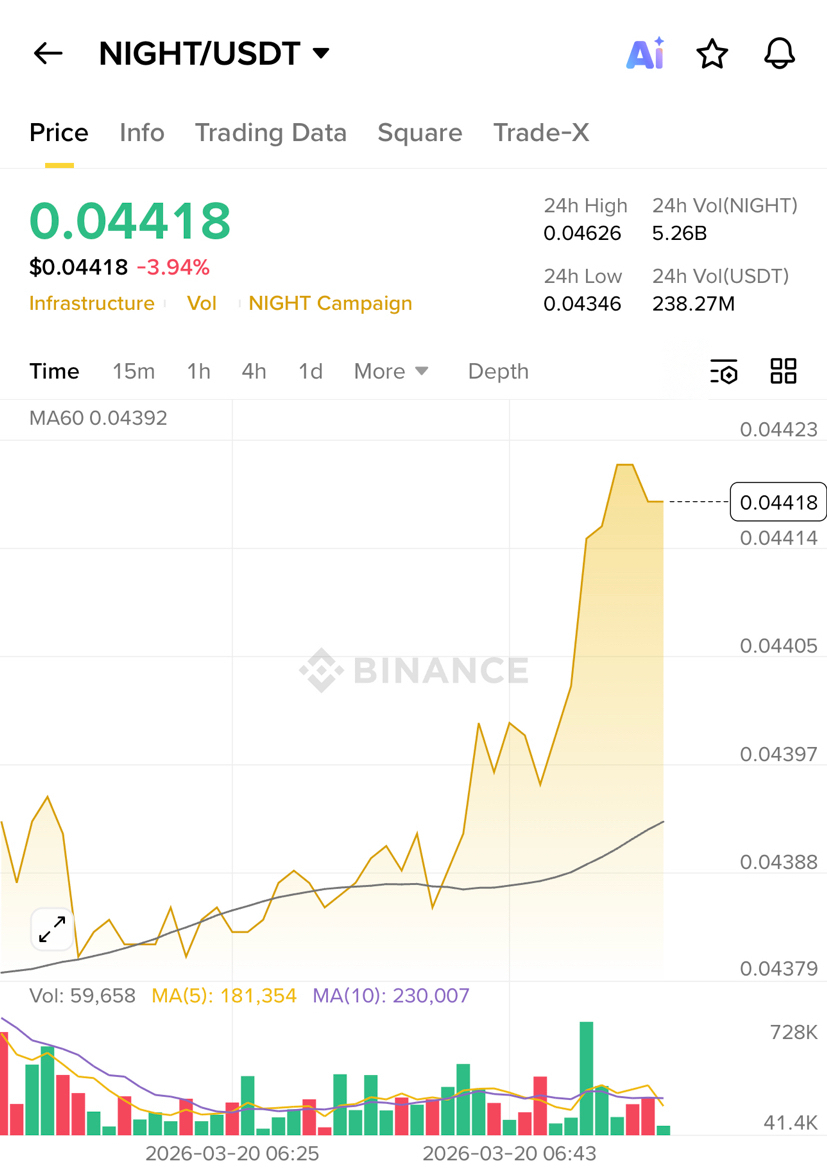This screenshot has height=1175, width=827.
Task: Tap the Infrastructure tag
Action: tap(92, 303)
